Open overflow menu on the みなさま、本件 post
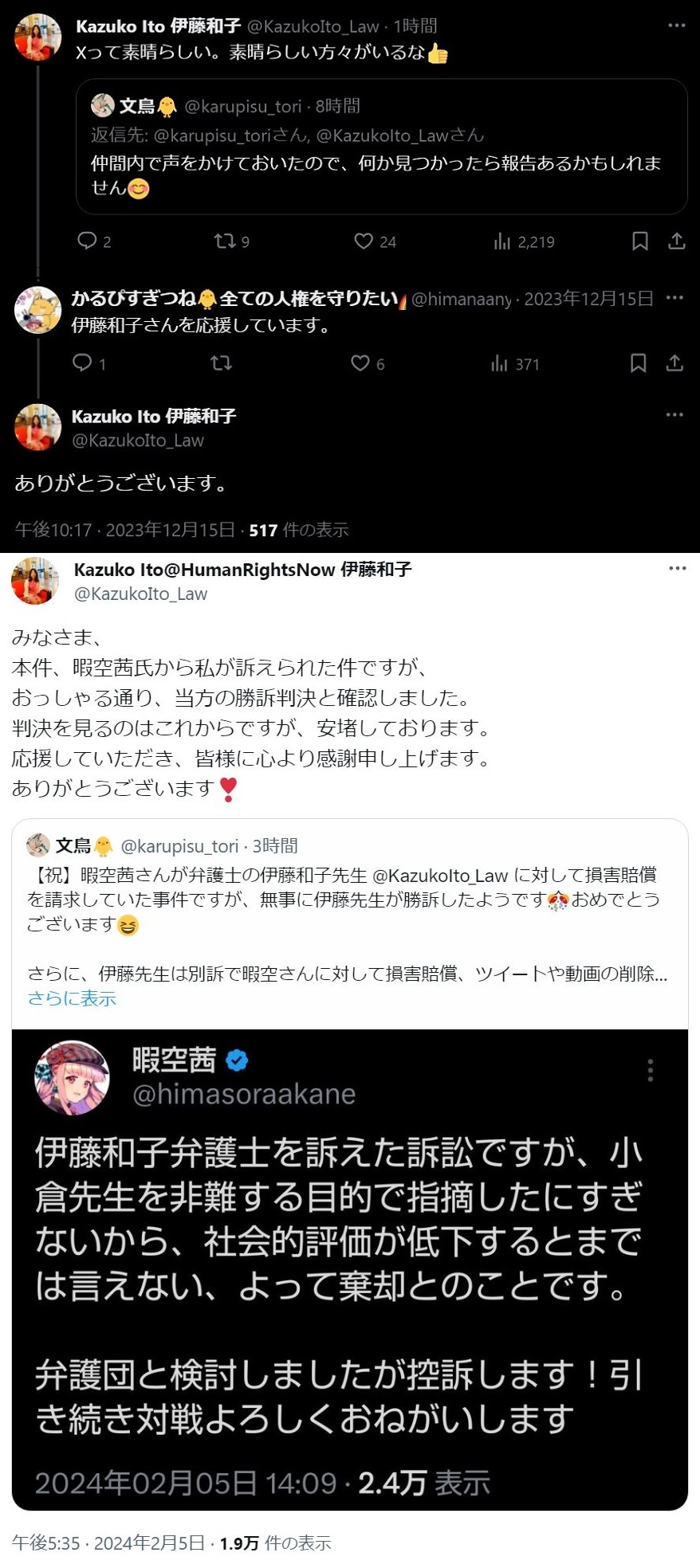 click(677, 569)
